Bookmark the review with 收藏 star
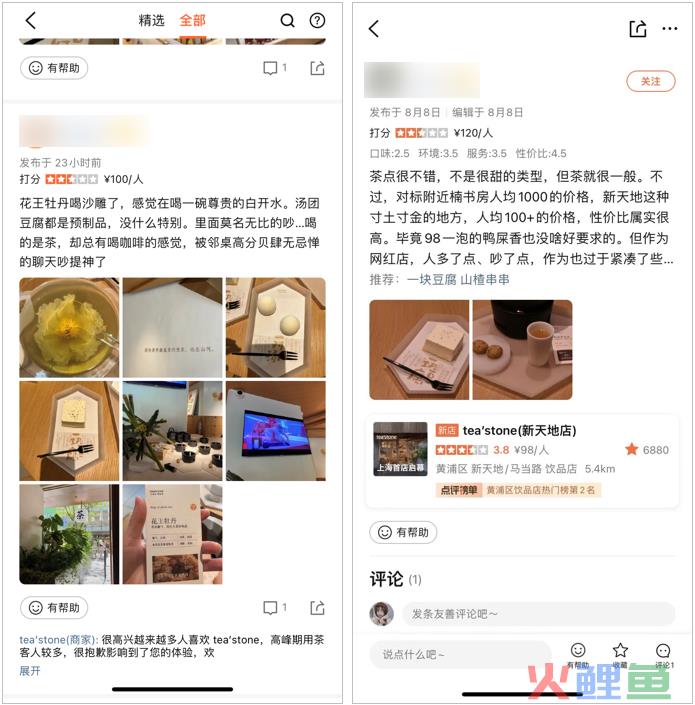This screenshot has width=695, height=705. [x=620, y=652]
